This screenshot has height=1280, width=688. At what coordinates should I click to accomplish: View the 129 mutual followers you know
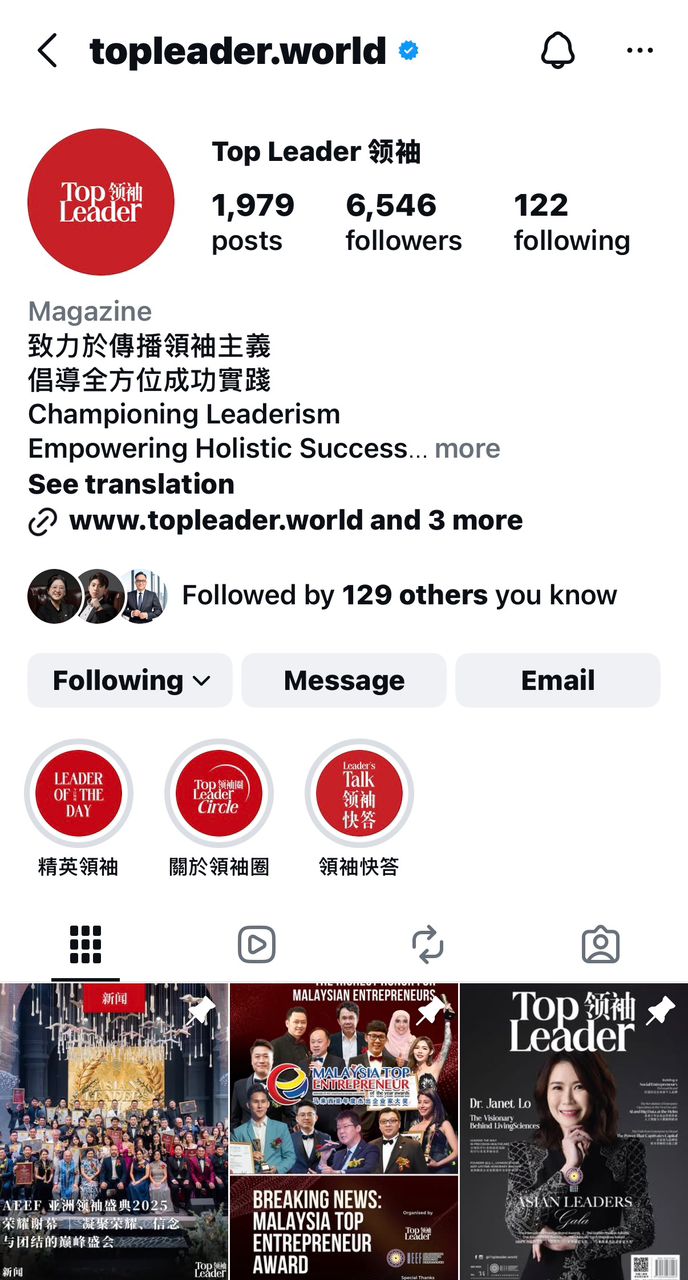399,596
